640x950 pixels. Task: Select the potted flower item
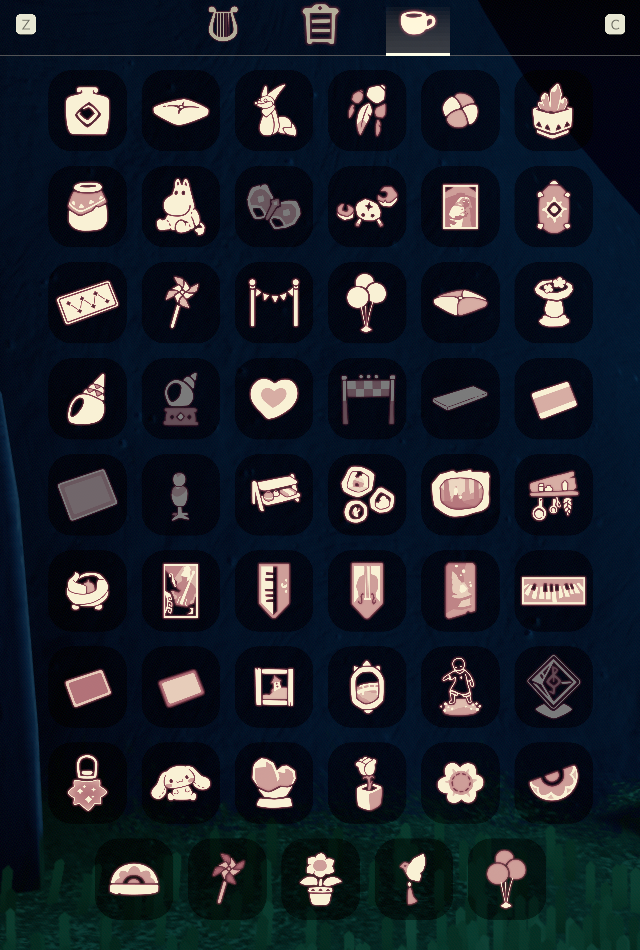[320, 878]
